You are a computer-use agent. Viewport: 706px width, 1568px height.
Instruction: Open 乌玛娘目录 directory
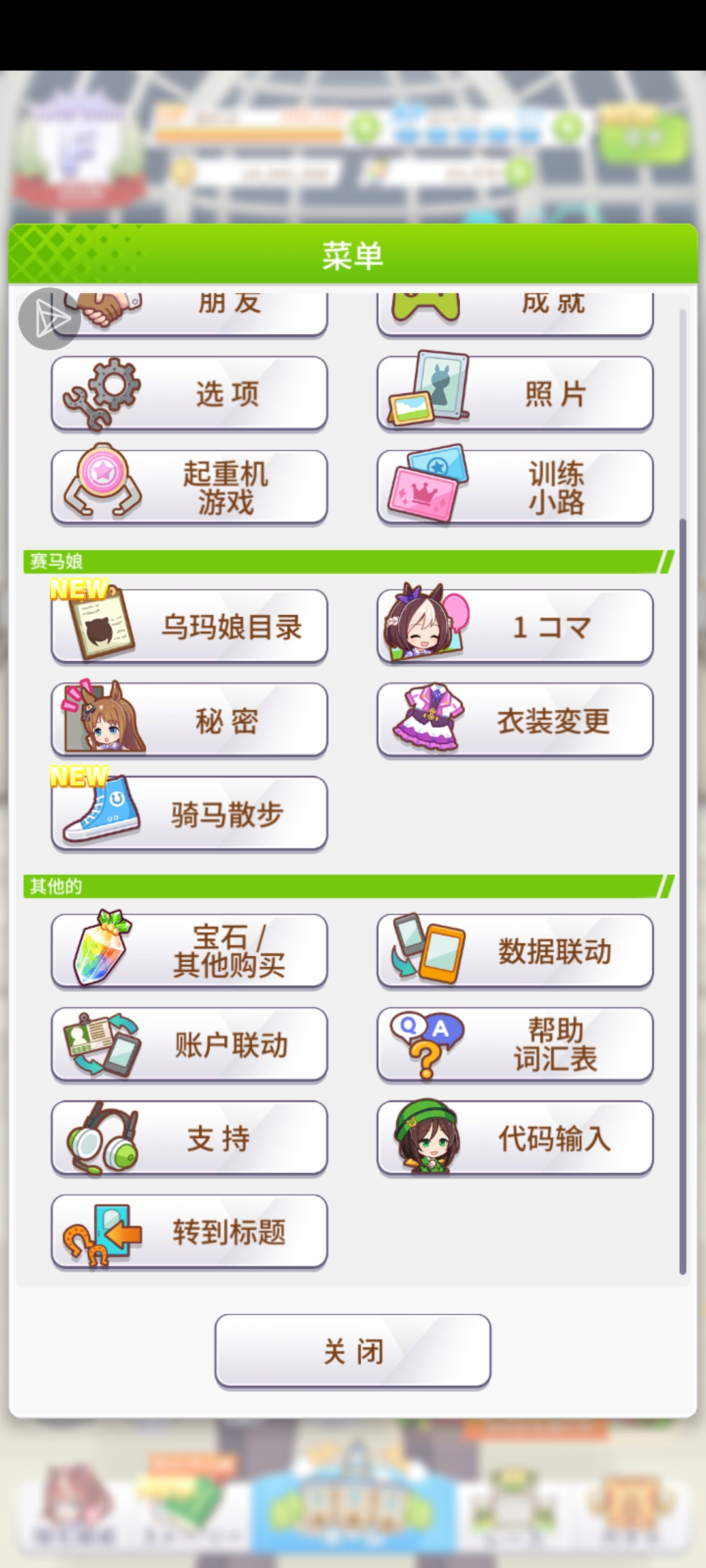click(189, 627)
